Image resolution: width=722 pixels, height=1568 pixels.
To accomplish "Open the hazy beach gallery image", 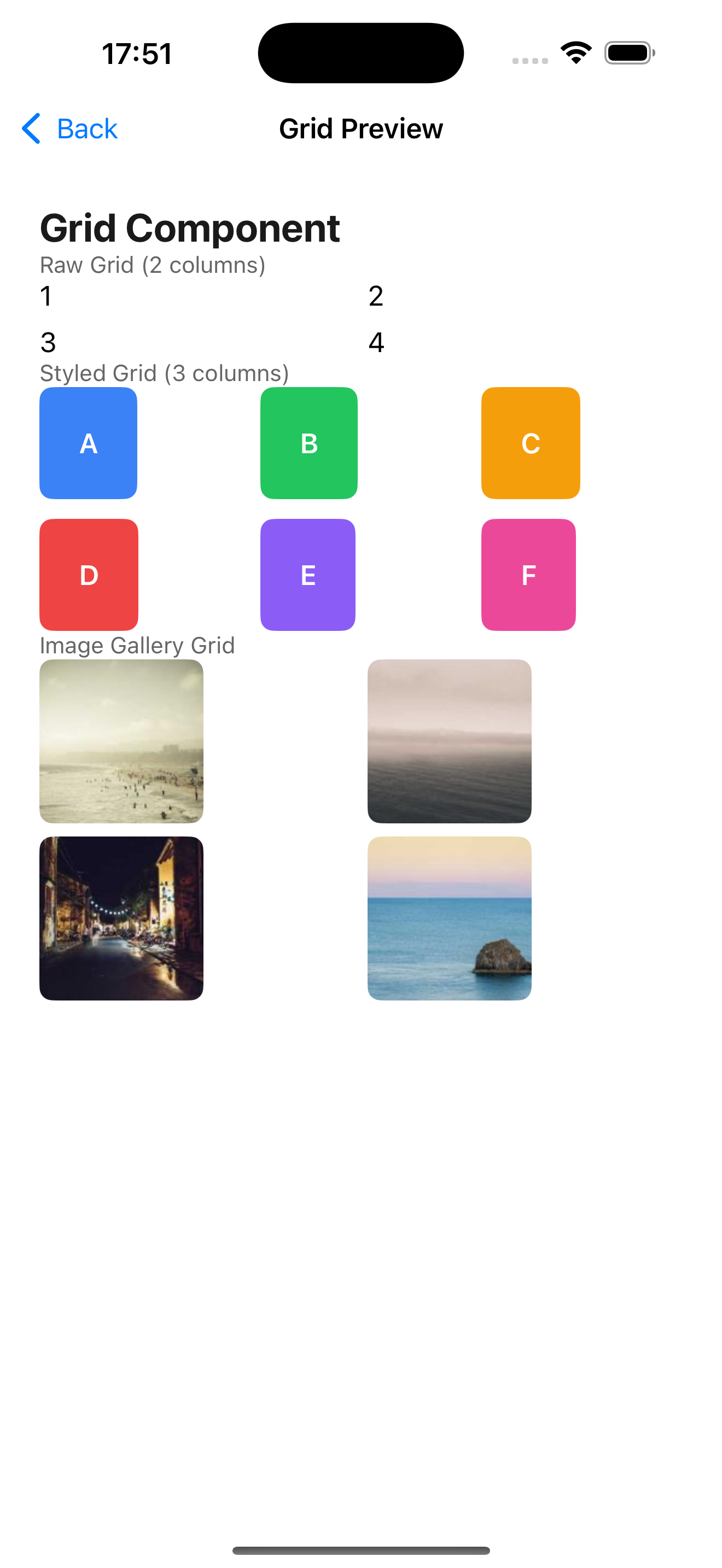I will 121,741.
